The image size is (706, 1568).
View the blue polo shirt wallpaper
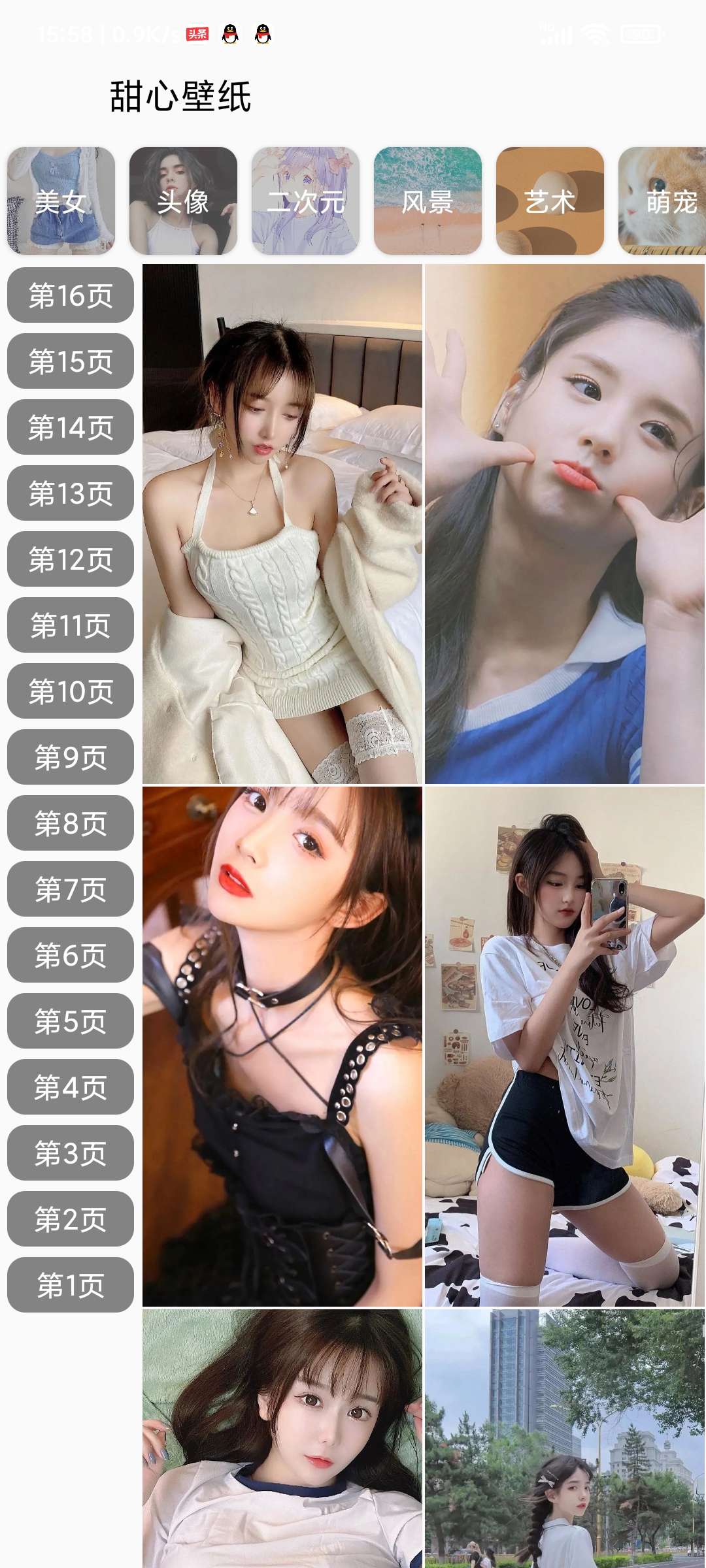tap(565, 524)
